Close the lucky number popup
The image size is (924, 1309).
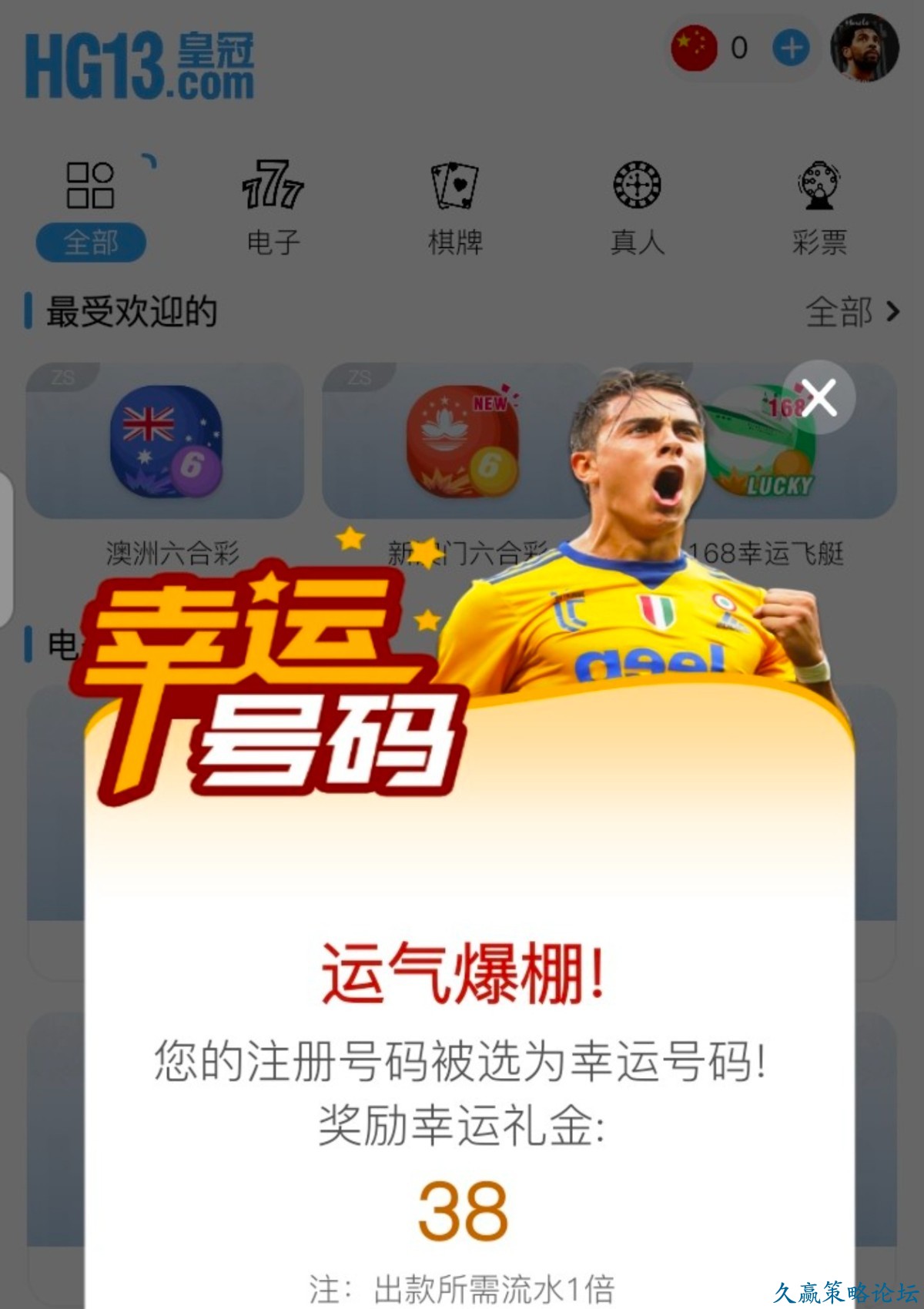pyautogui.click(x=819, y=397)
